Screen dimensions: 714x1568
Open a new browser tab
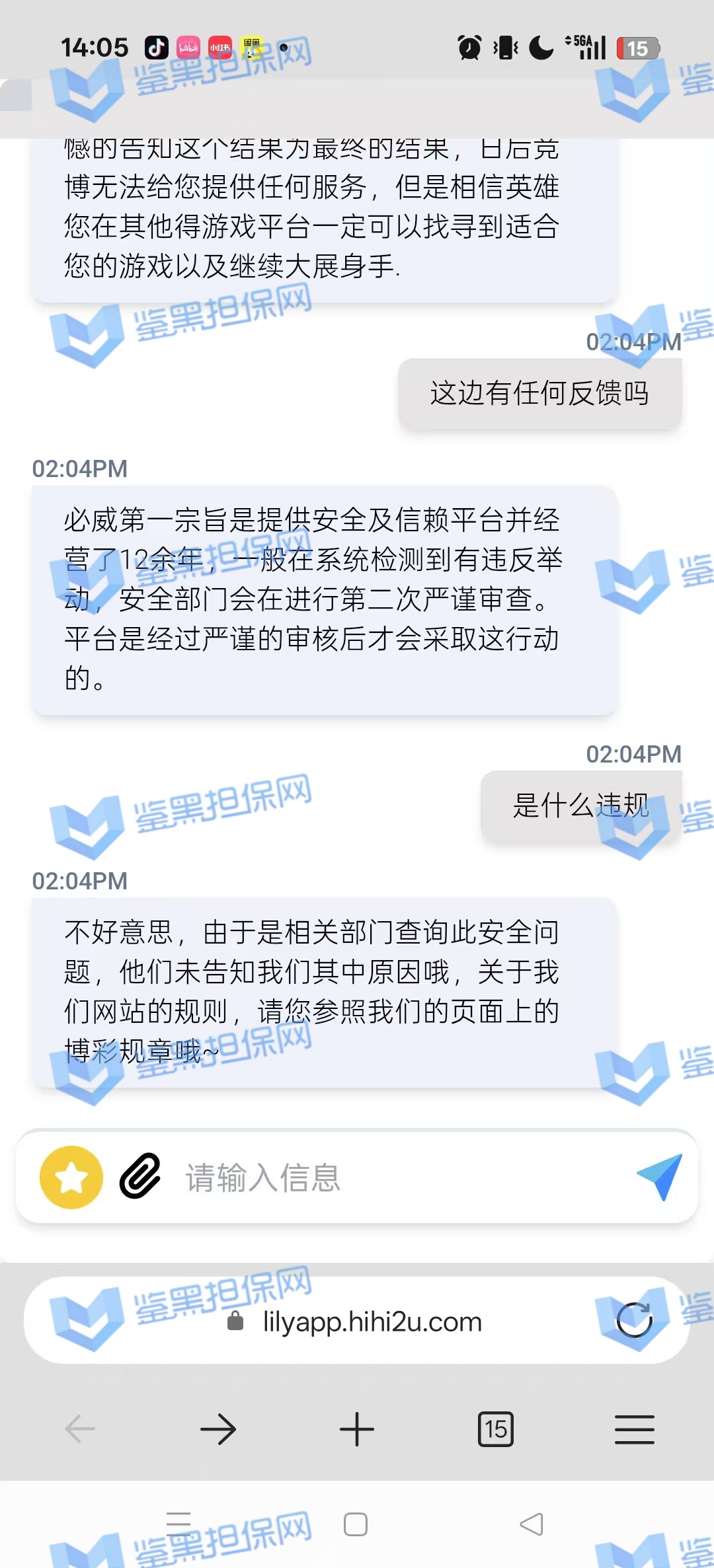click(357, 1429)
